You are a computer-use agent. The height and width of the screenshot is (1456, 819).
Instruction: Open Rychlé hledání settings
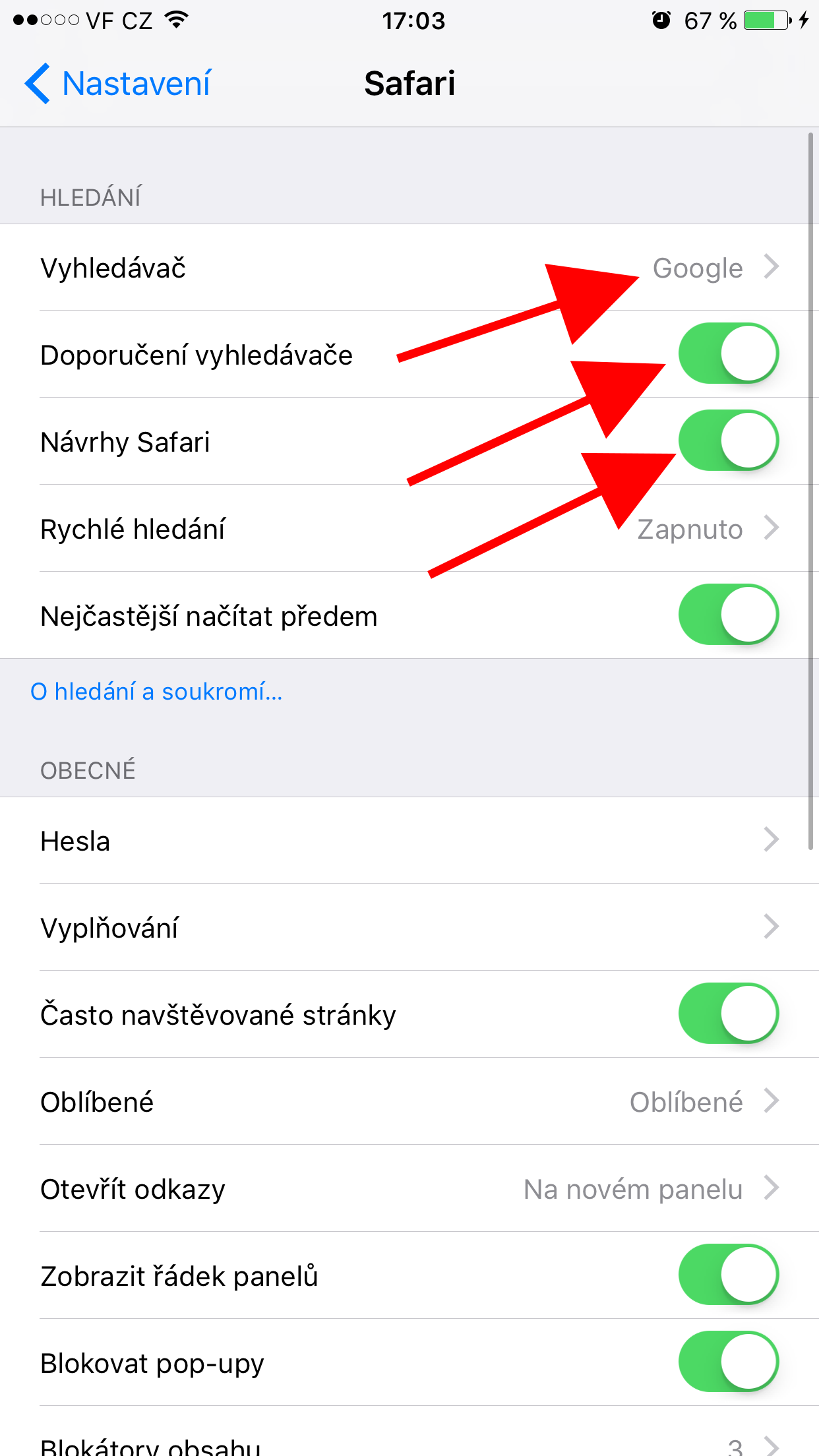click(x=409, y=529)
